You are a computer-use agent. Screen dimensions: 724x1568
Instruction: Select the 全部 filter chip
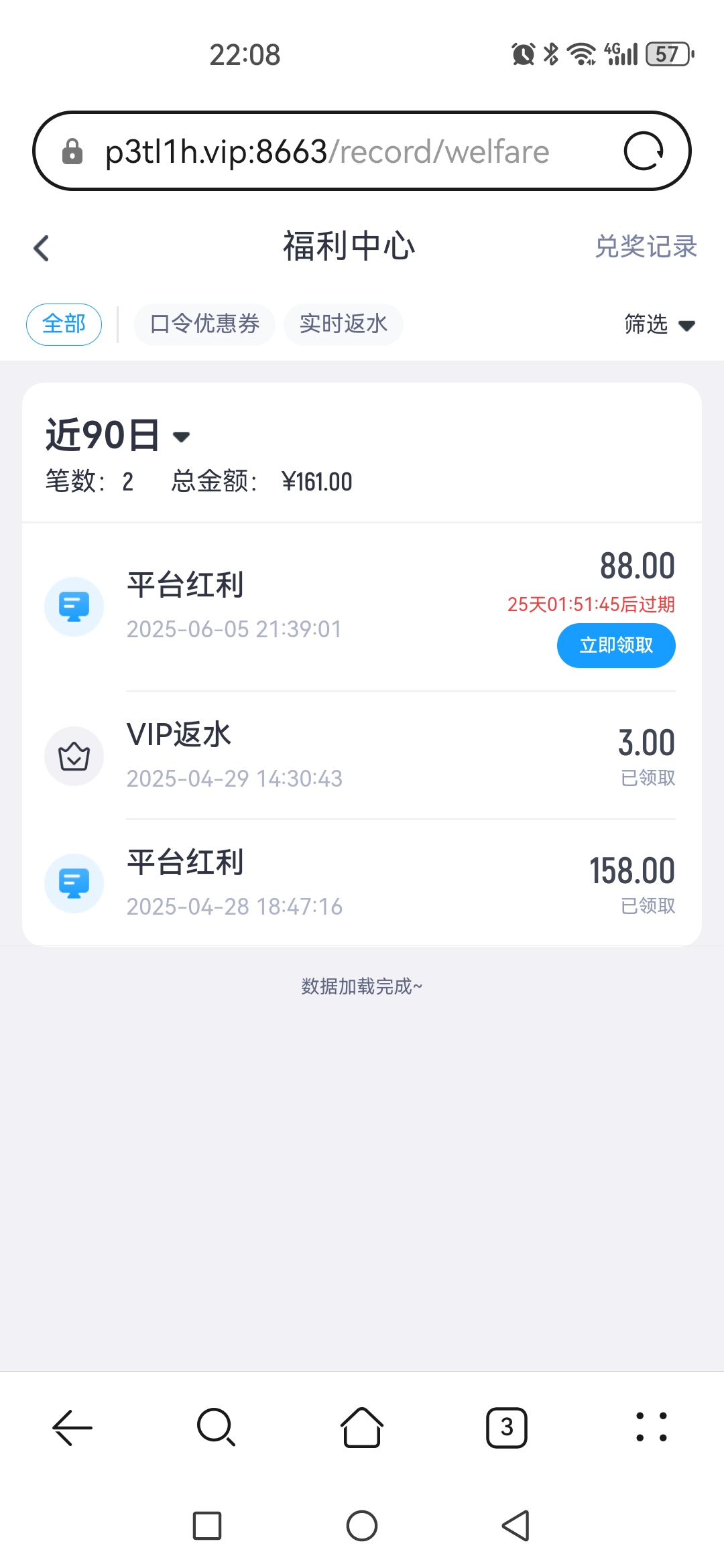(64, 324)
